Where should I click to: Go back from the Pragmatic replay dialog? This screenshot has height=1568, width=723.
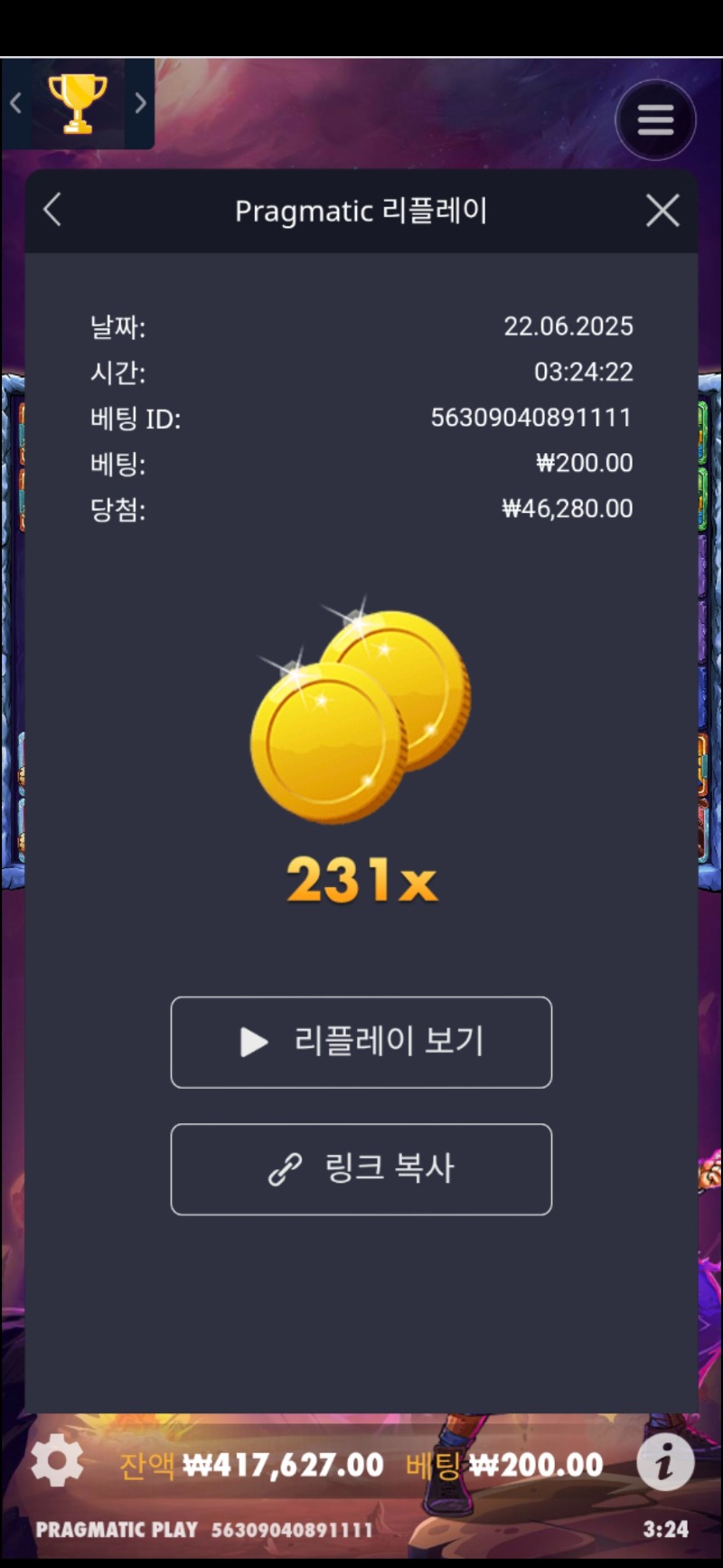[x=52, y=211]
